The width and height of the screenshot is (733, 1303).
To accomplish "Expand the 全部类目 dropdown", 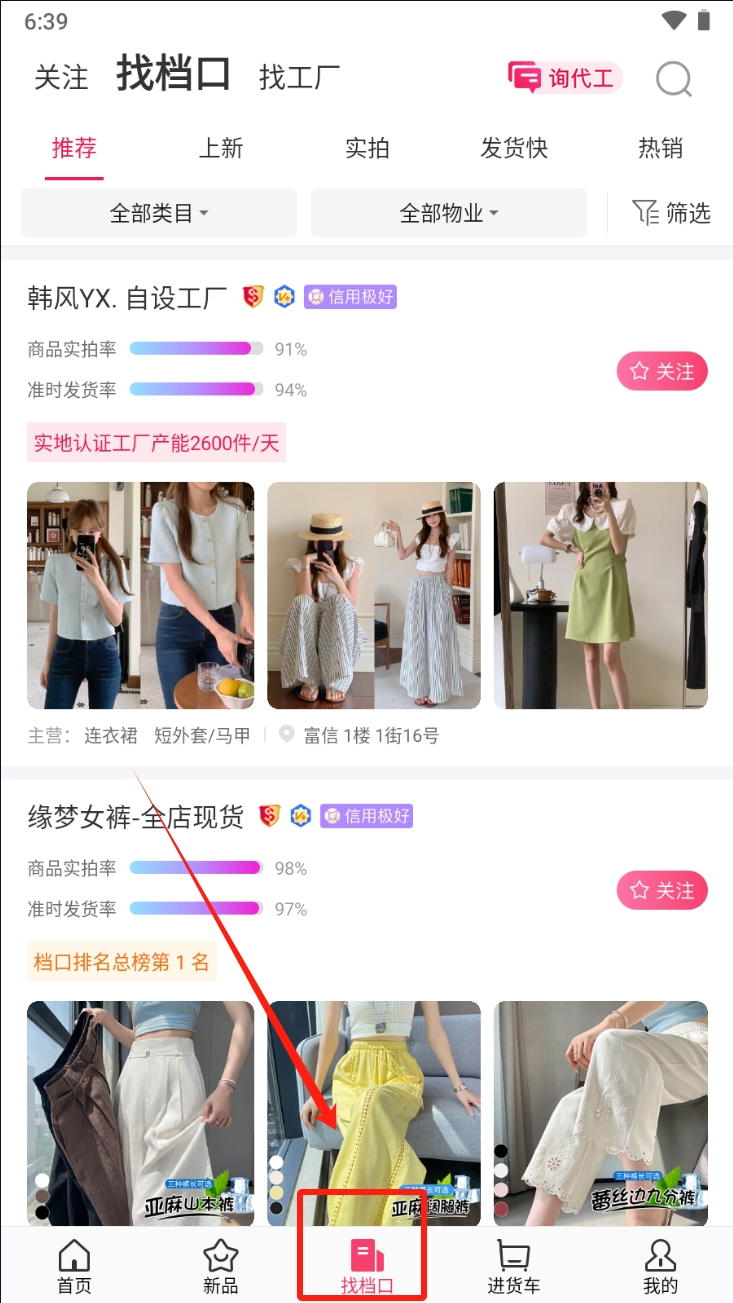I will [159, 213].
